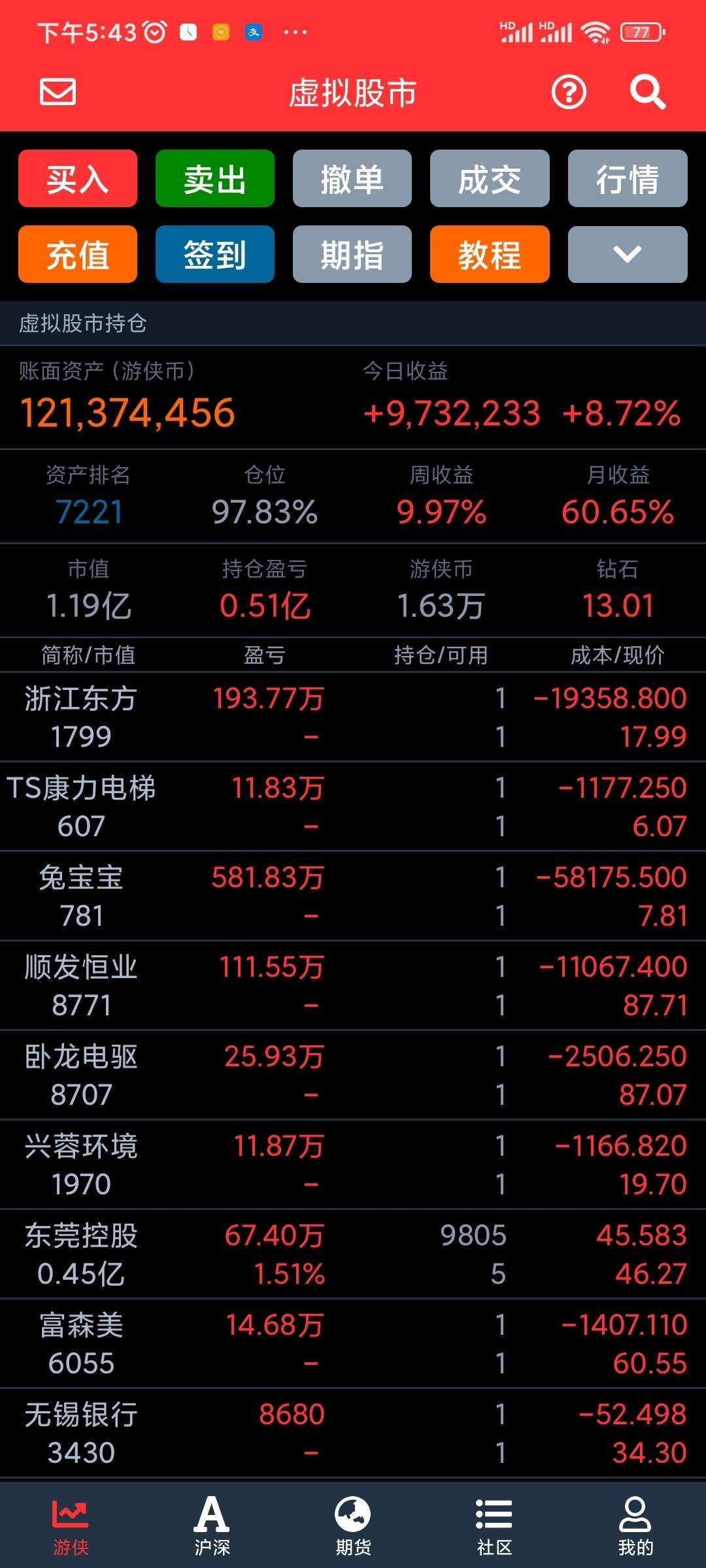Tap the orange 充值 recharge button

78,254
